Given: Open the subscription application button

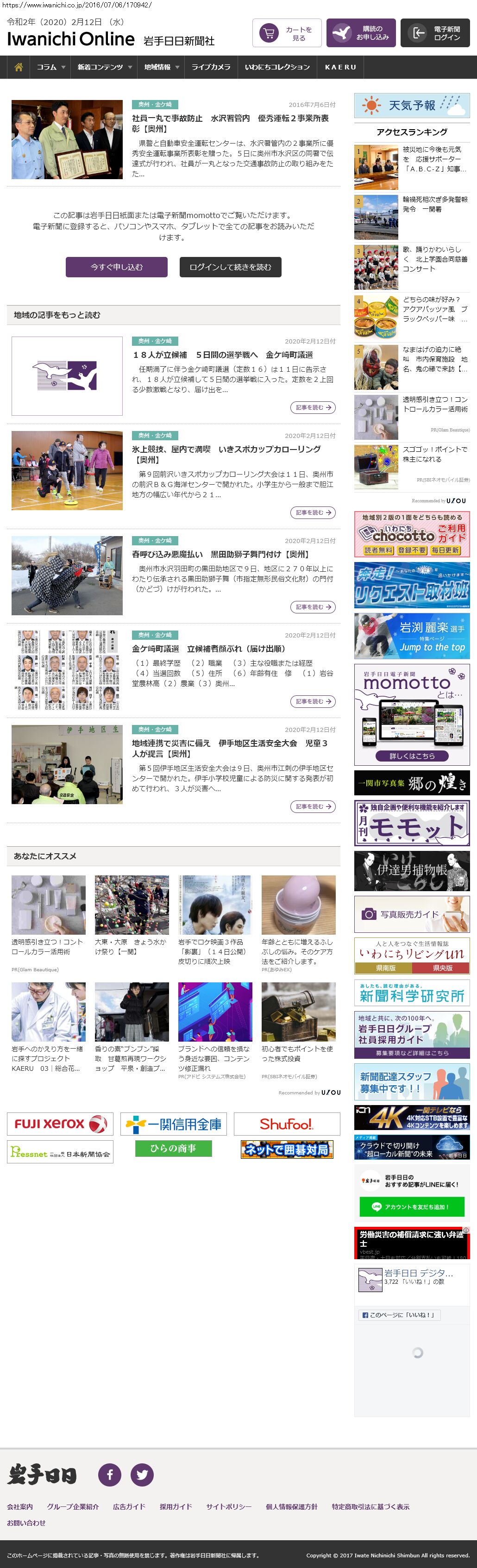Looking at the screenshot, I should (361, 33).
